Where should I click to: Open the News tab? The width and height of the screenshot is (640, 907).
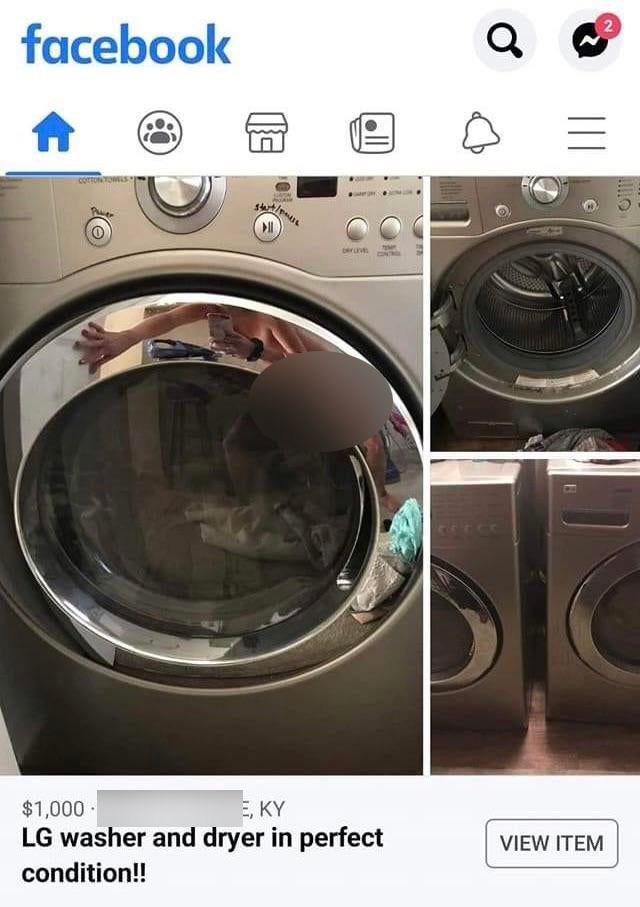(x=372, y=133)
